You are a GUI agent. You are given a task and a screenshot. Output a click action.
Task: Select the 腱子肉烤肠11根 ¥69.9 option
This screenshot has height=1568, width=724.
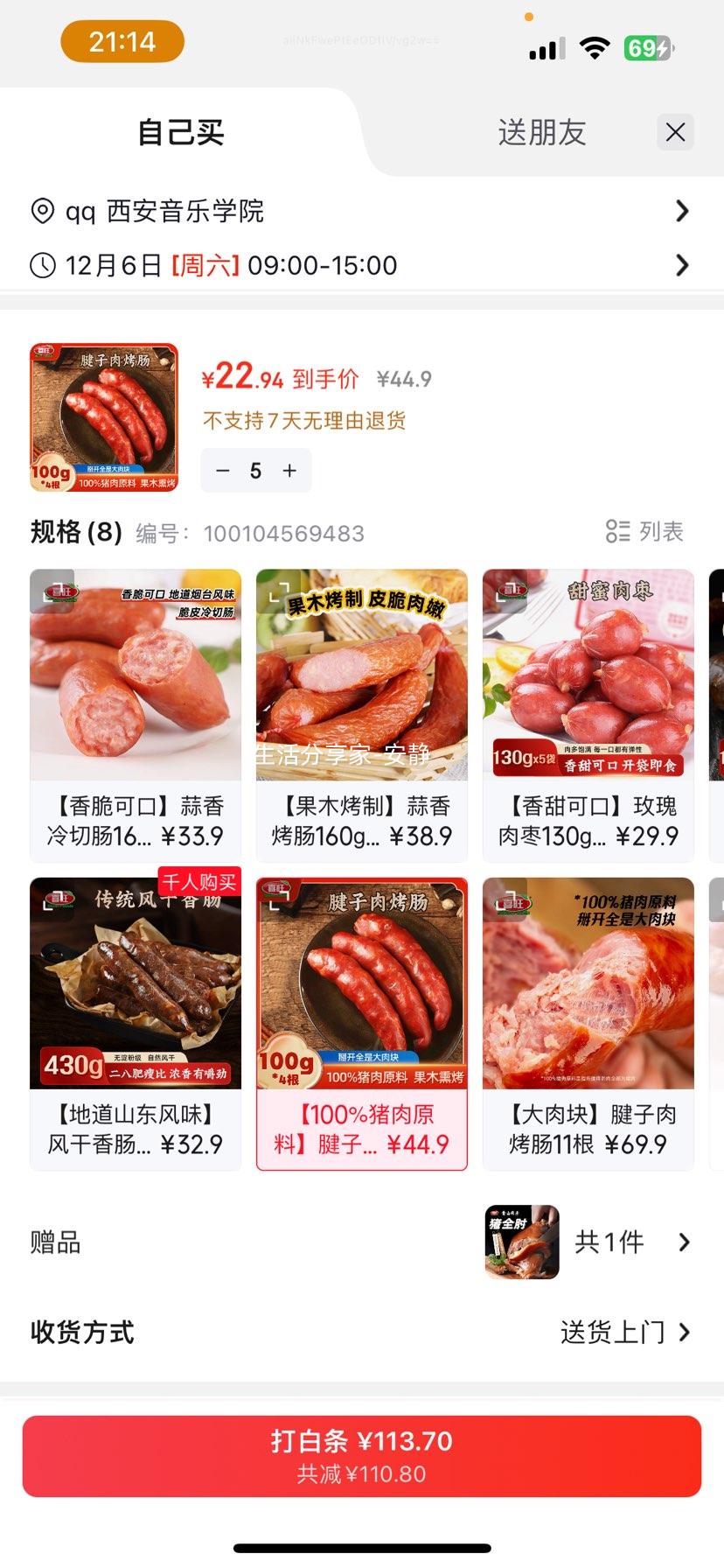click(588, 1023)
